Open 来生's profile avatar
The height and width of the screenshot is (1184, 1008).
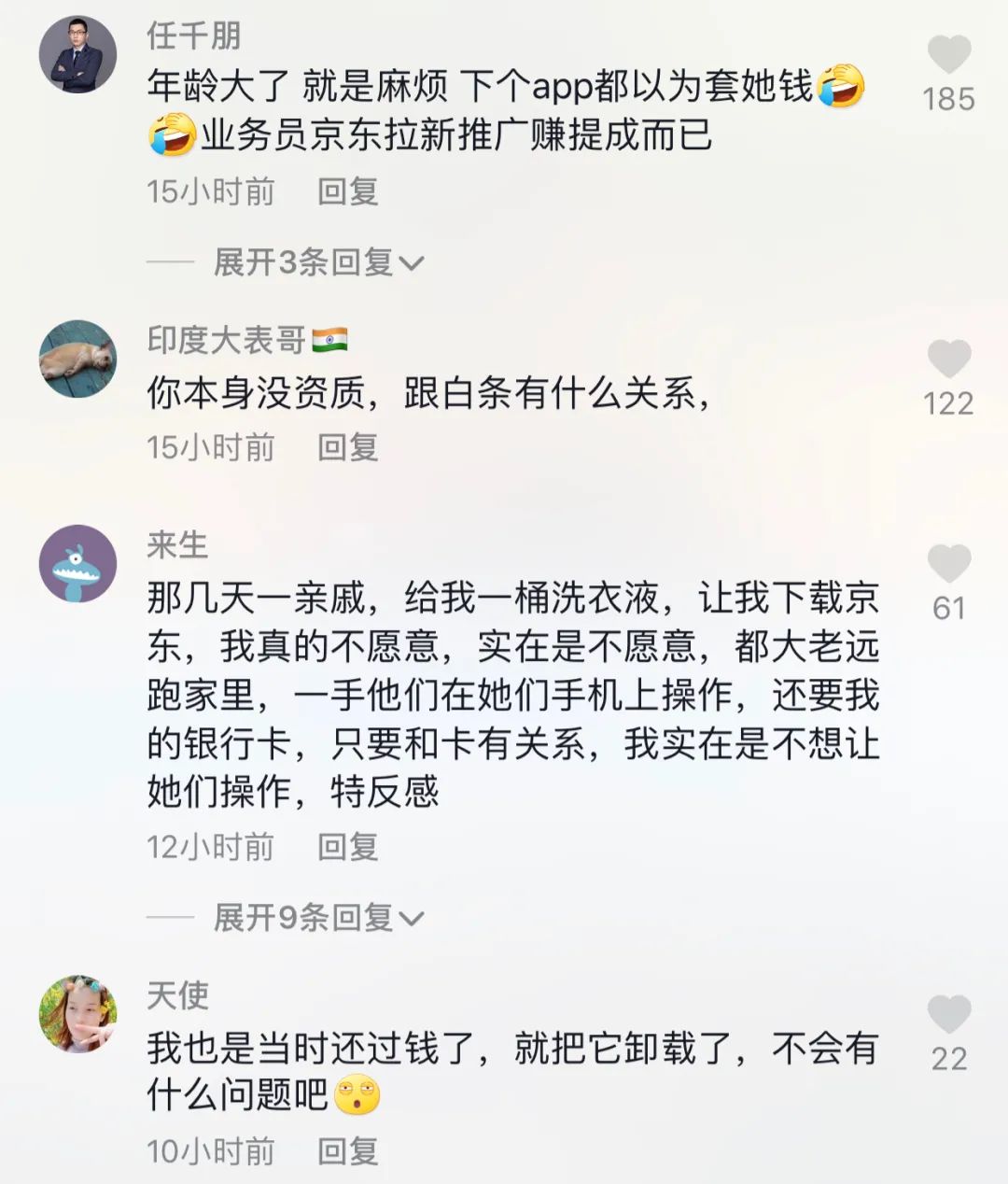coord(77,564)
